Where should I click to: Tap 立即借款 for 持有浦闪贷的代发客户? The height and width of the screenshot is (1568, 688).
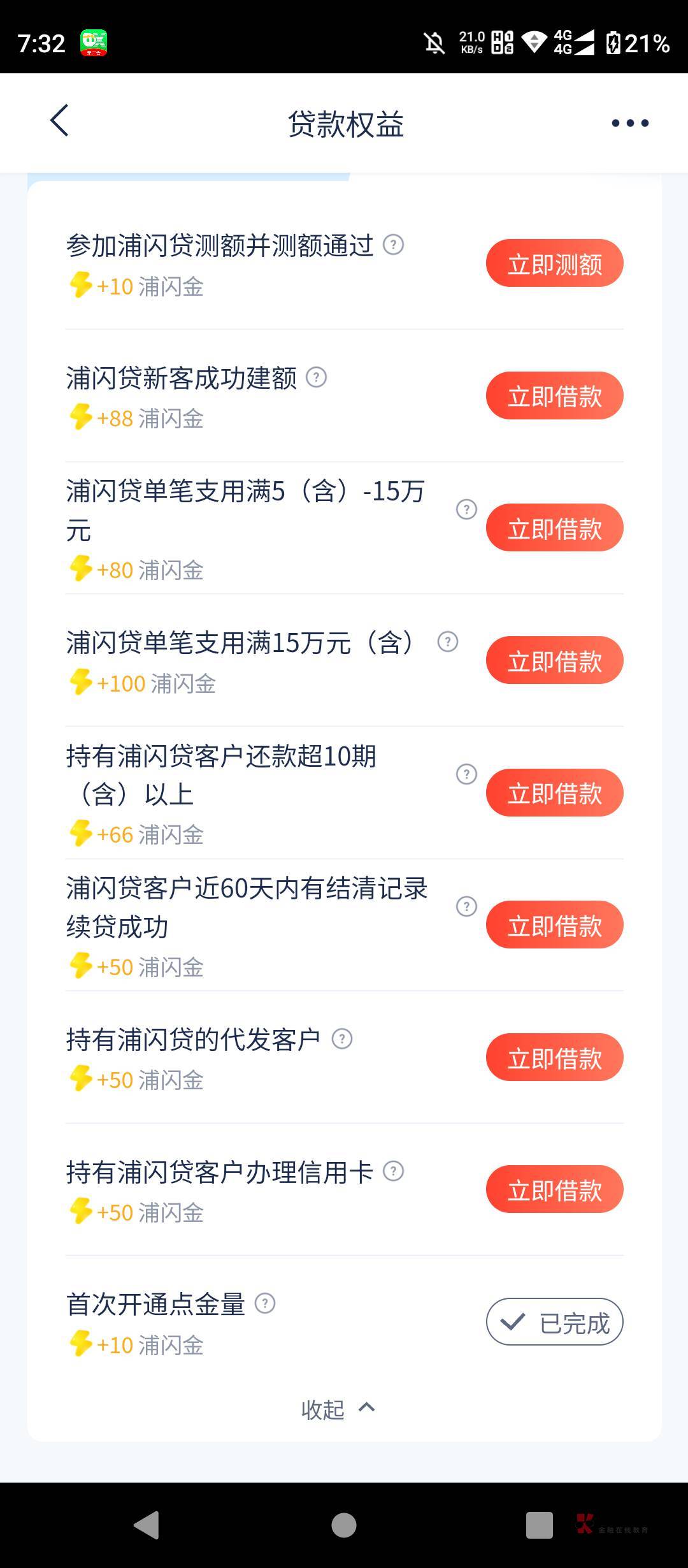[x=554, y=1057]
